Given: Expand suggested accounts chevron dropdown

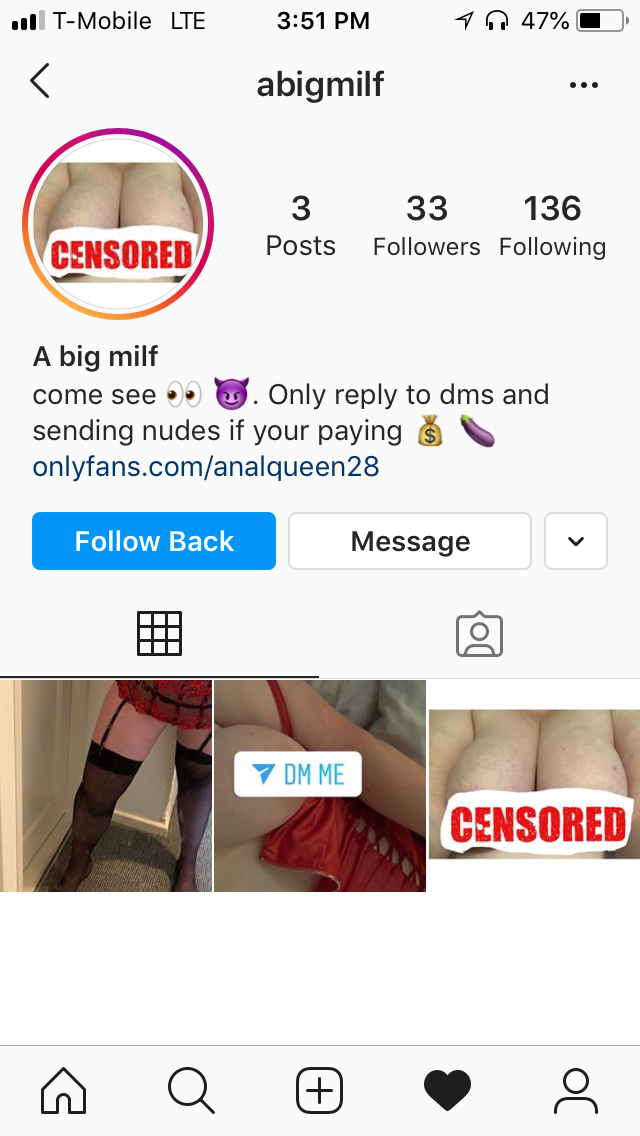Looking at the screenshot, I should pyautogui.click(x=576, y=541).
